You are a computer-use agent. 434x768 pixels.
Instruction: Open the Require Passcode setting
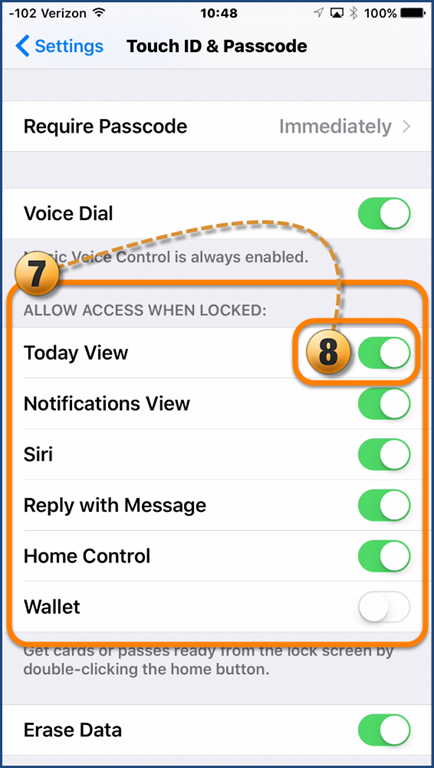pyautogui.click(x=217, y=126)
